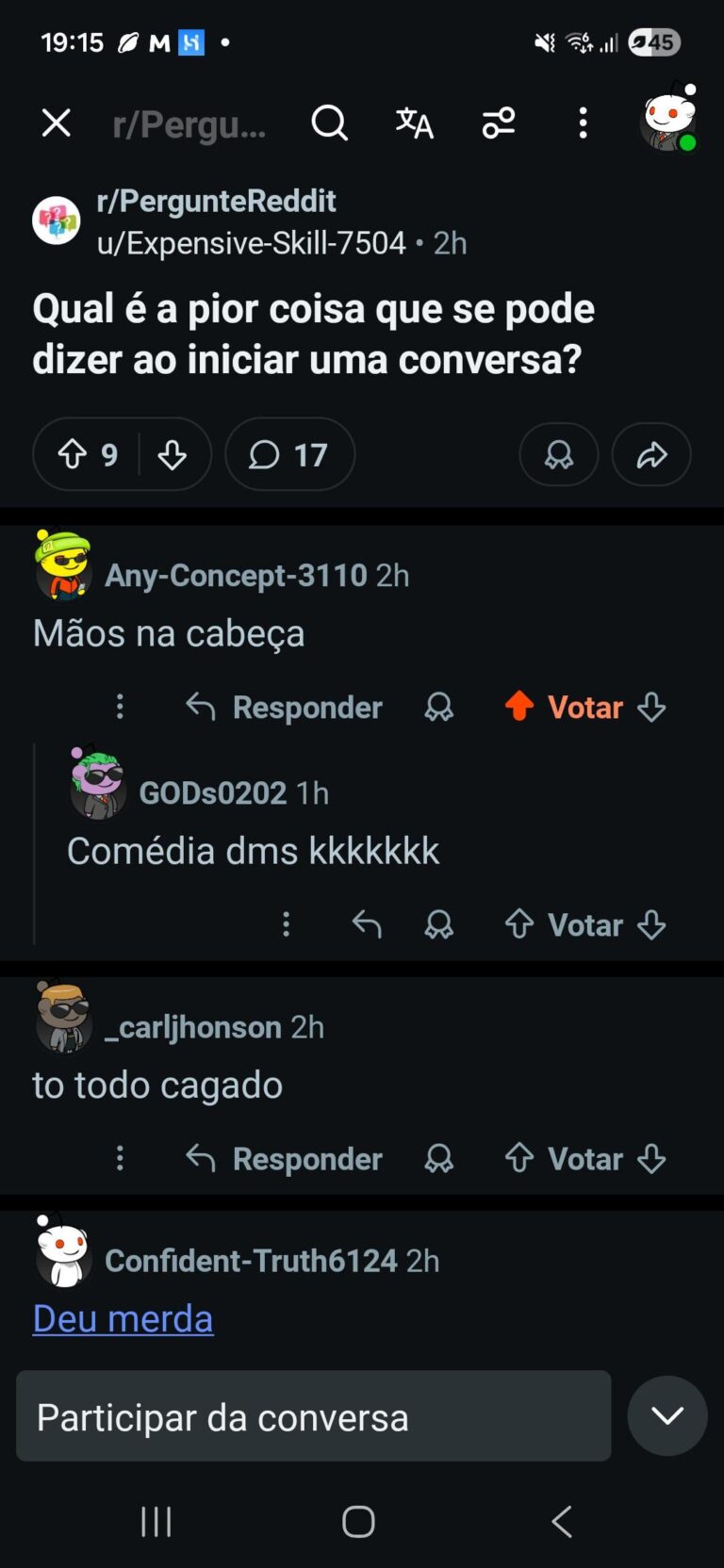The image size is (724, 1568).
Task: Open the post overflow menu in the top bar
Action: tap(583, 122)
